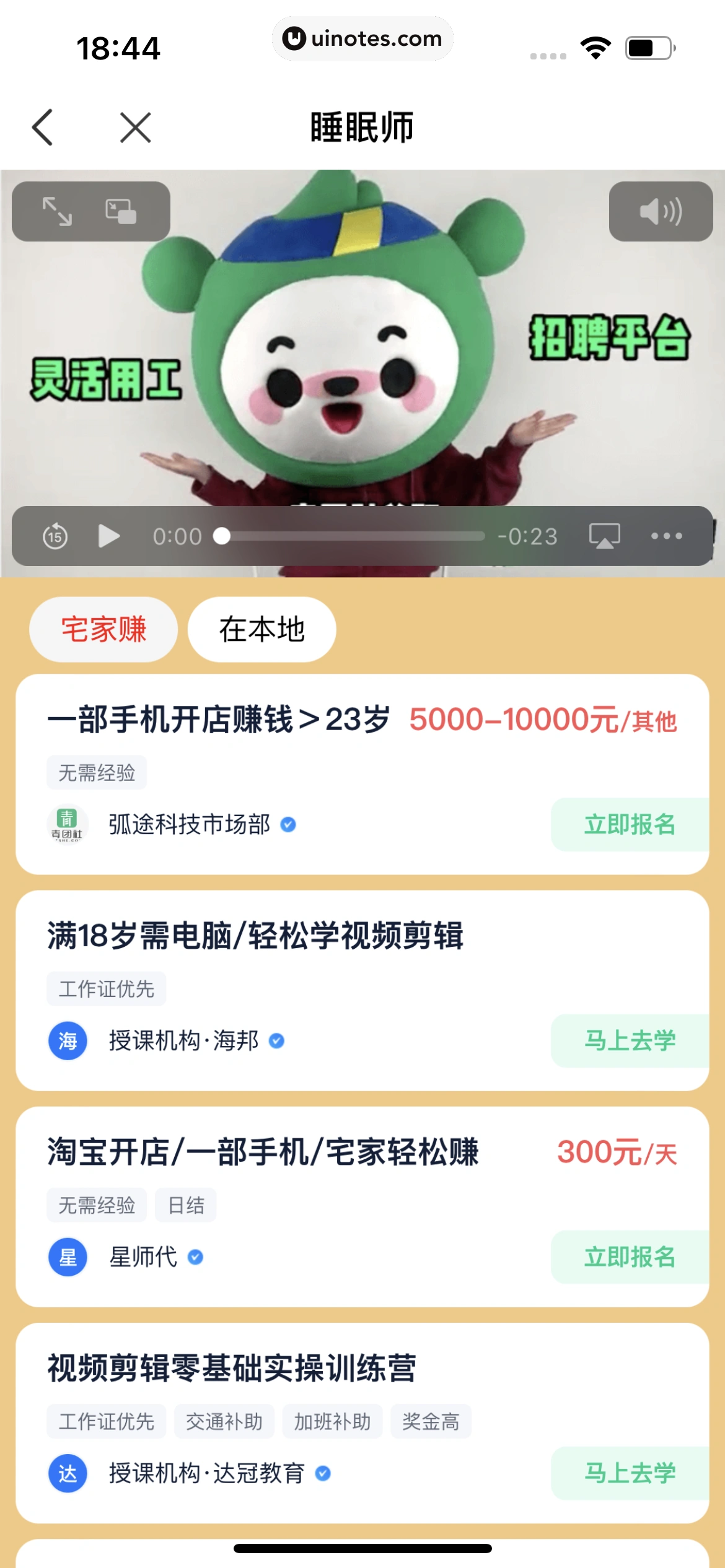Close the 睡眠师 page
This screenshot has height=1568, width=725.
tap(136, 128)
